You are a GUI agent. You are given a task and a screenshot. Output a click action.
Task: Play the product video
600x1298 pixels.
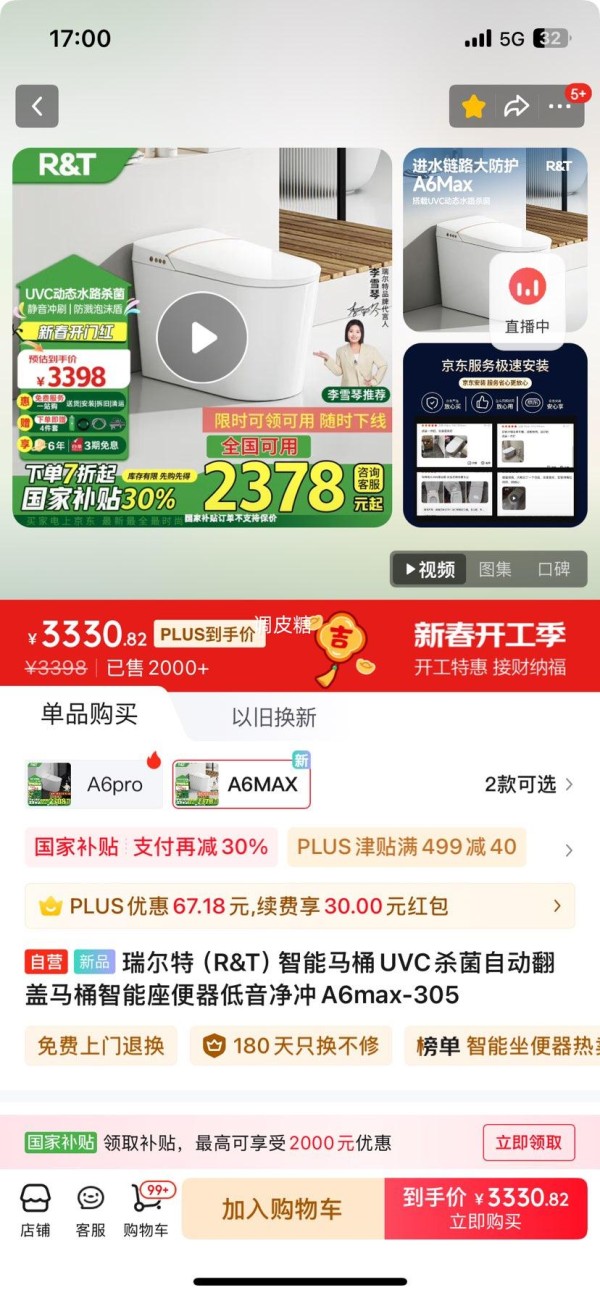(x=202, y=337)
